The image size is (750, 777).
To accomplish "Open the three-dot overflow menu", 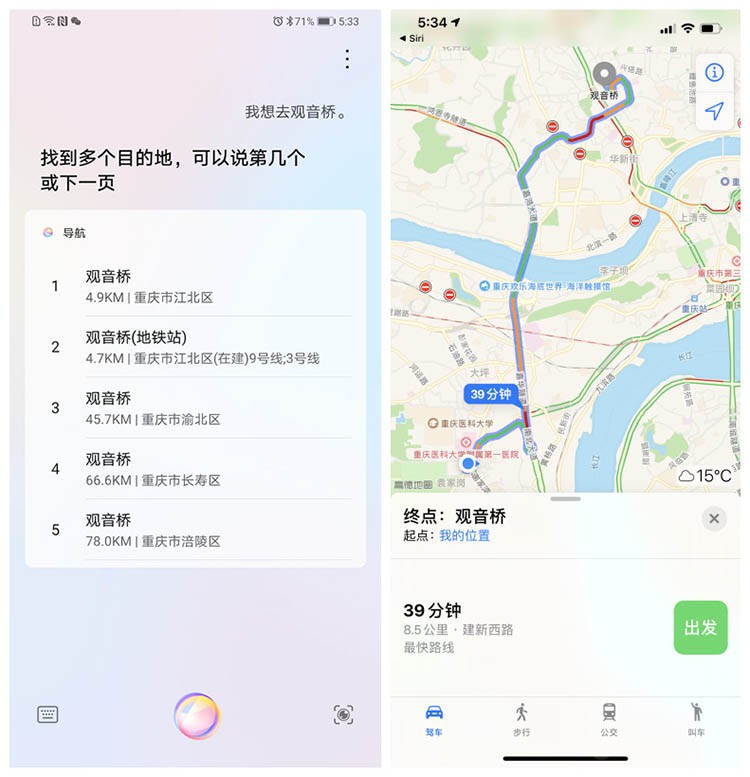I will (347, 59).
